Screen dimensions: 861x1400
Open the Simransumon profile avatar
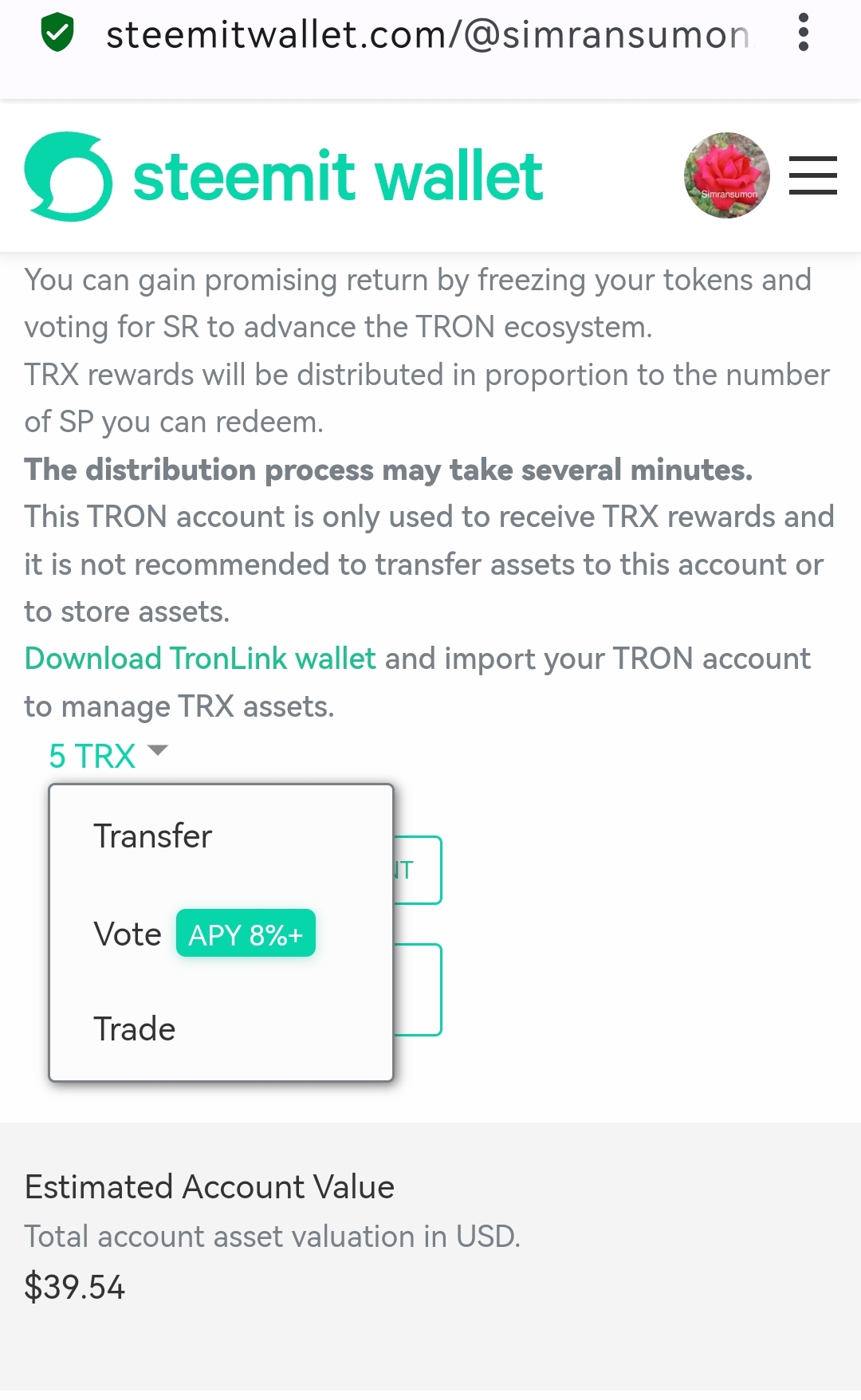726,175
